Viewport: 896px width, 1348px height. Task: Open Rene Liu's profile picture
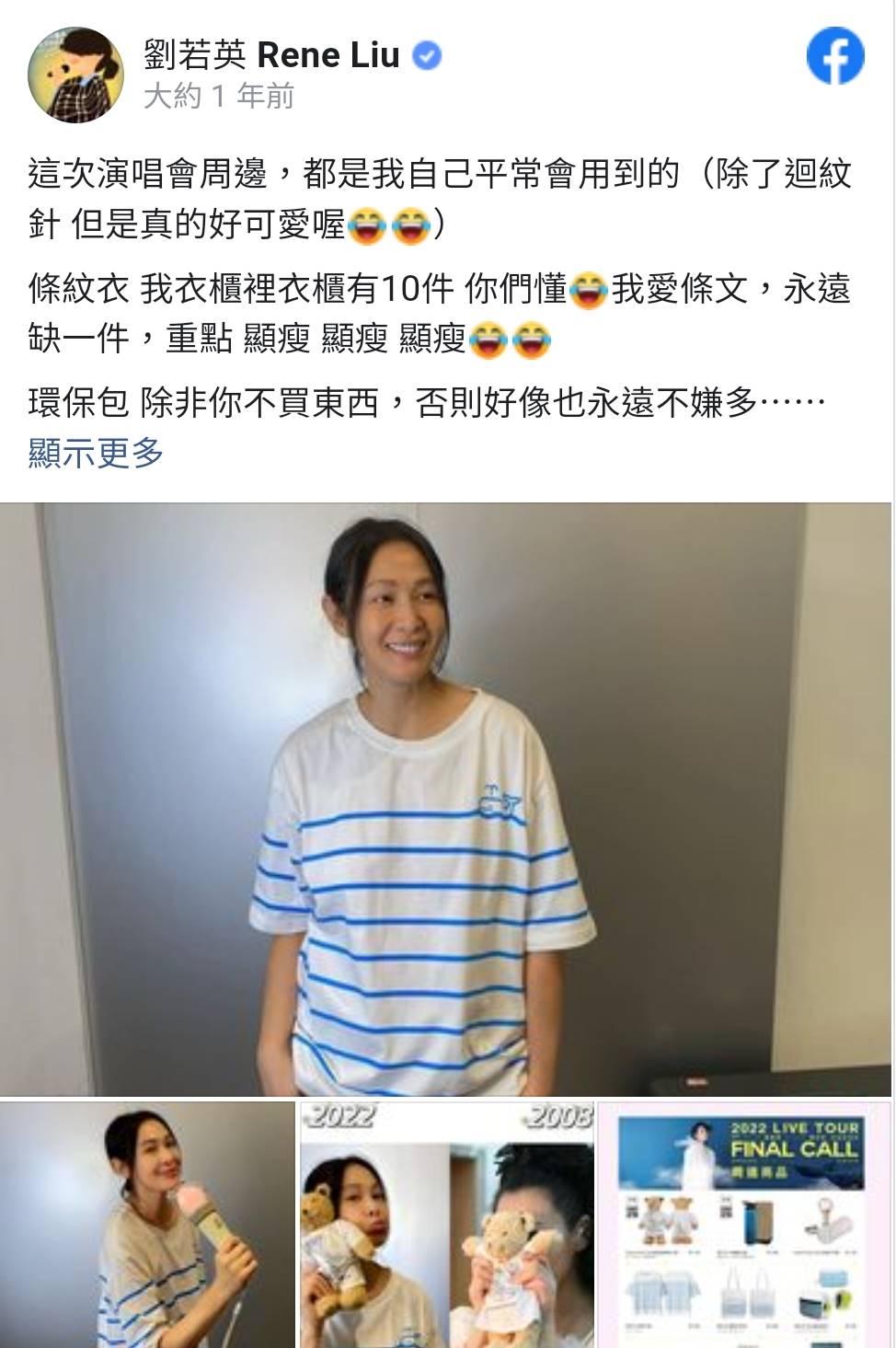tap(75, 75)
